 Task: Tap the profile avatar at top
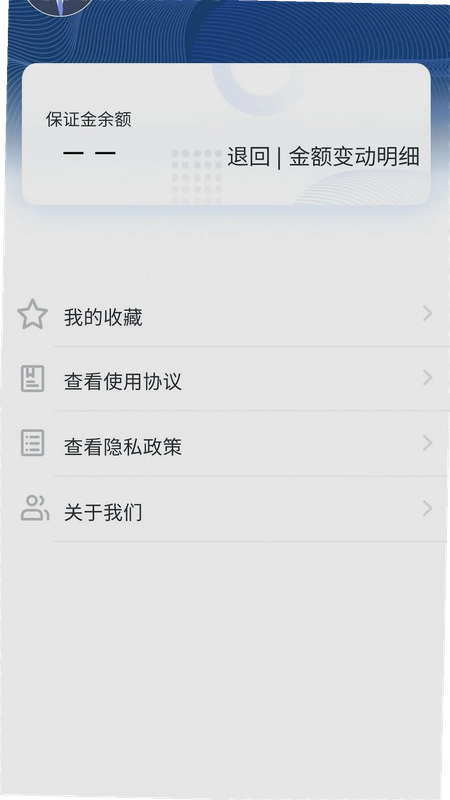(60, 6)
